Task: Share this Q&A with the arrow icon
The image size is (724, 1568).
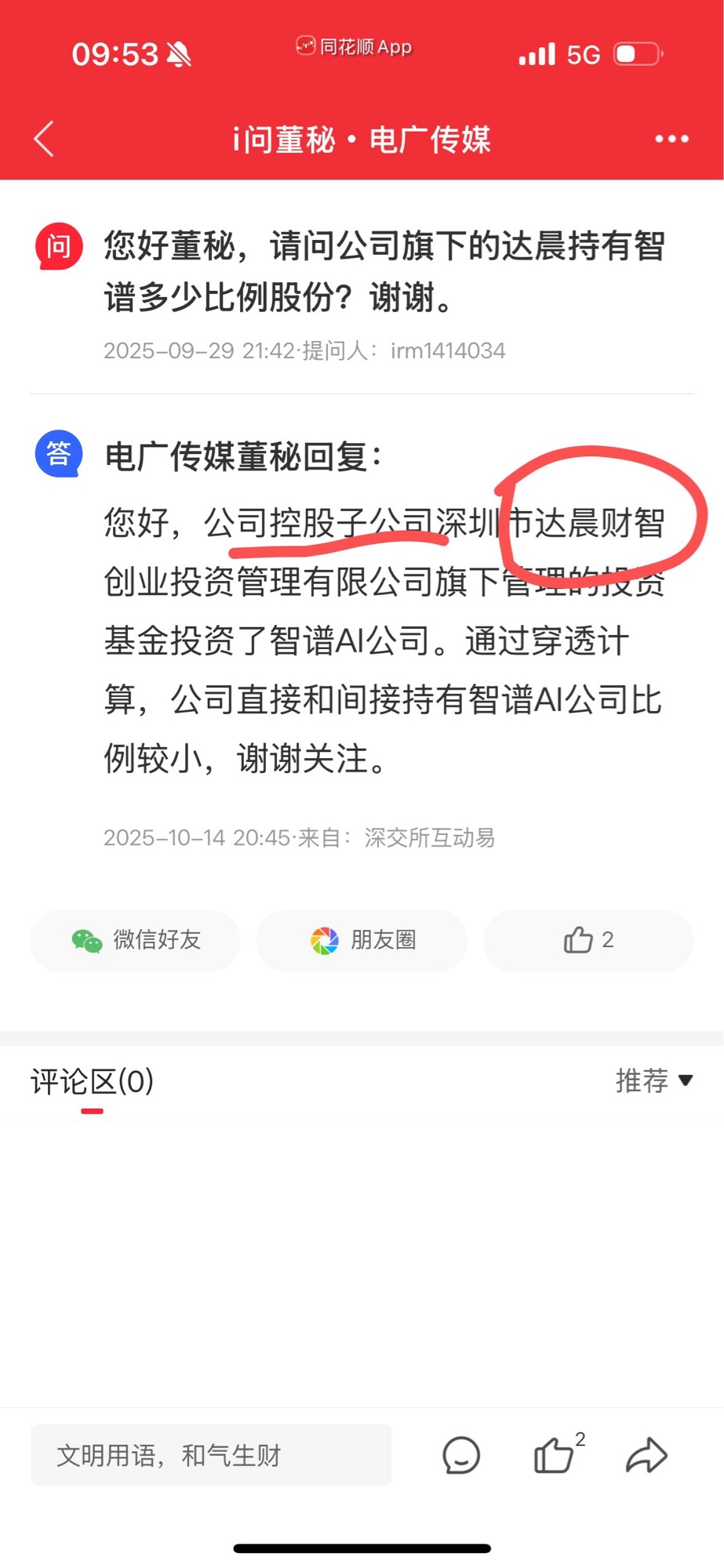Action: [x=647, y=1456]
